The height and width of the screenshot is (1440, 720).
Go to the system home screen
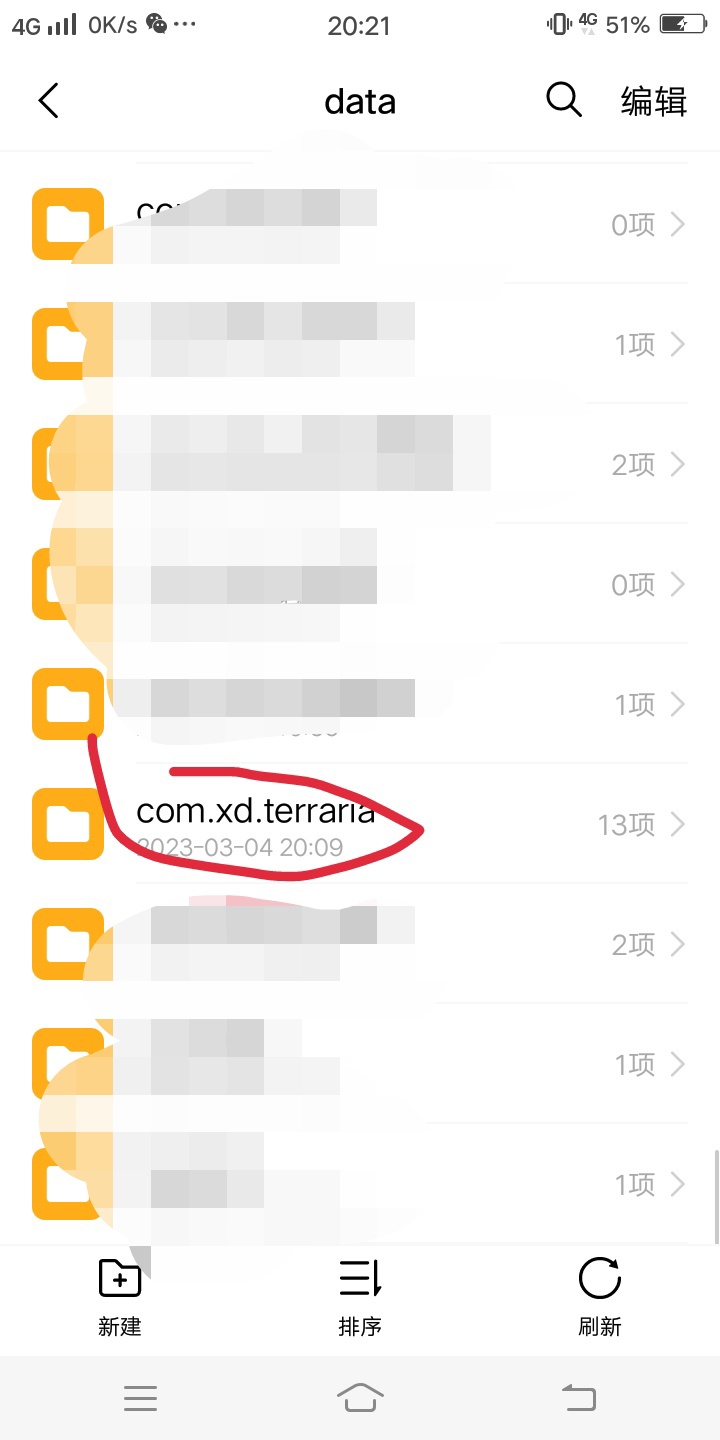(x=360, y=1397)
